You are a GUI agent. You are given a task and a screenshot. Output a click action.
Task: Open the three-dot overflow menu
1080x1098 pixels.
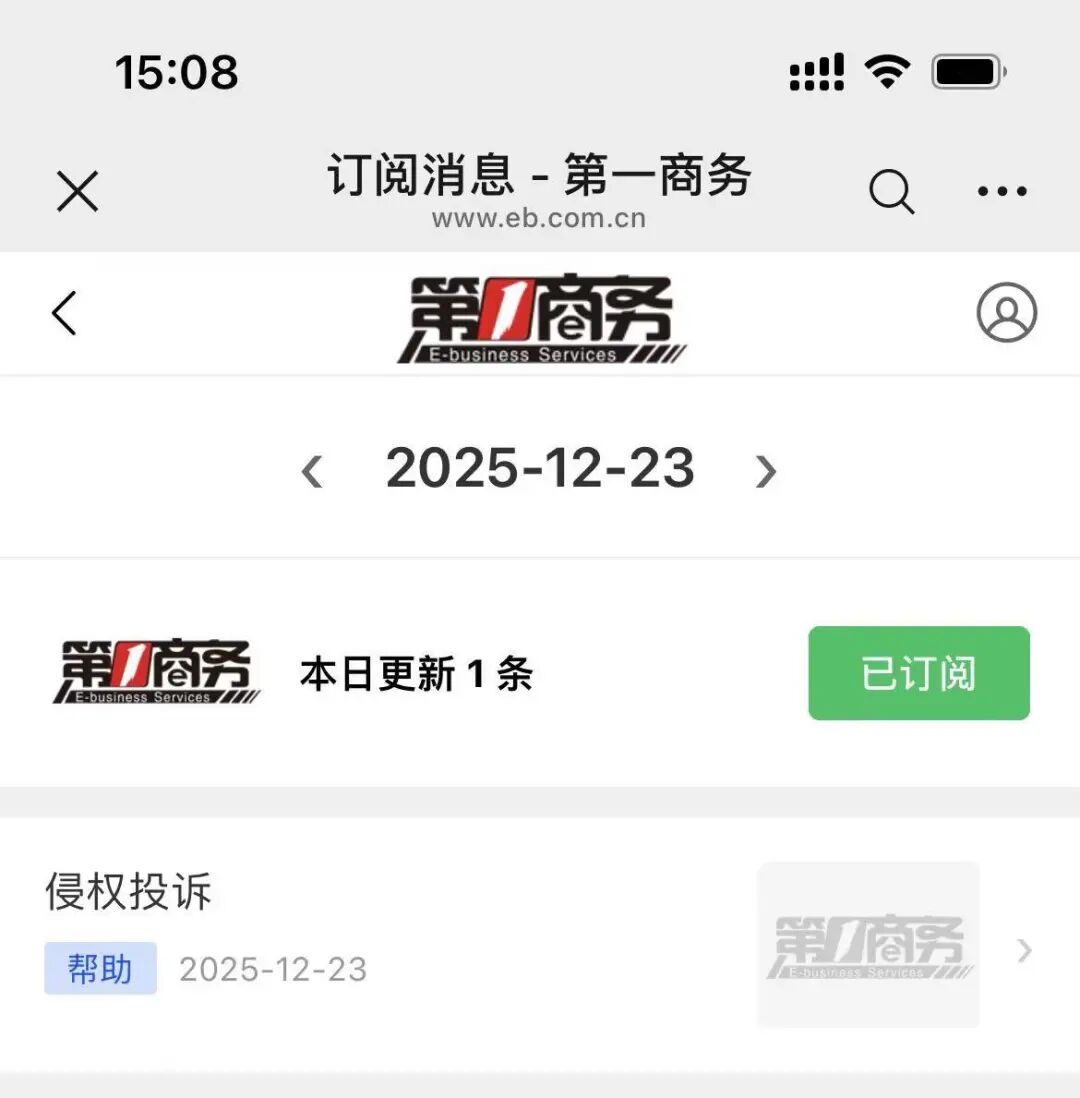(1002, 191)
